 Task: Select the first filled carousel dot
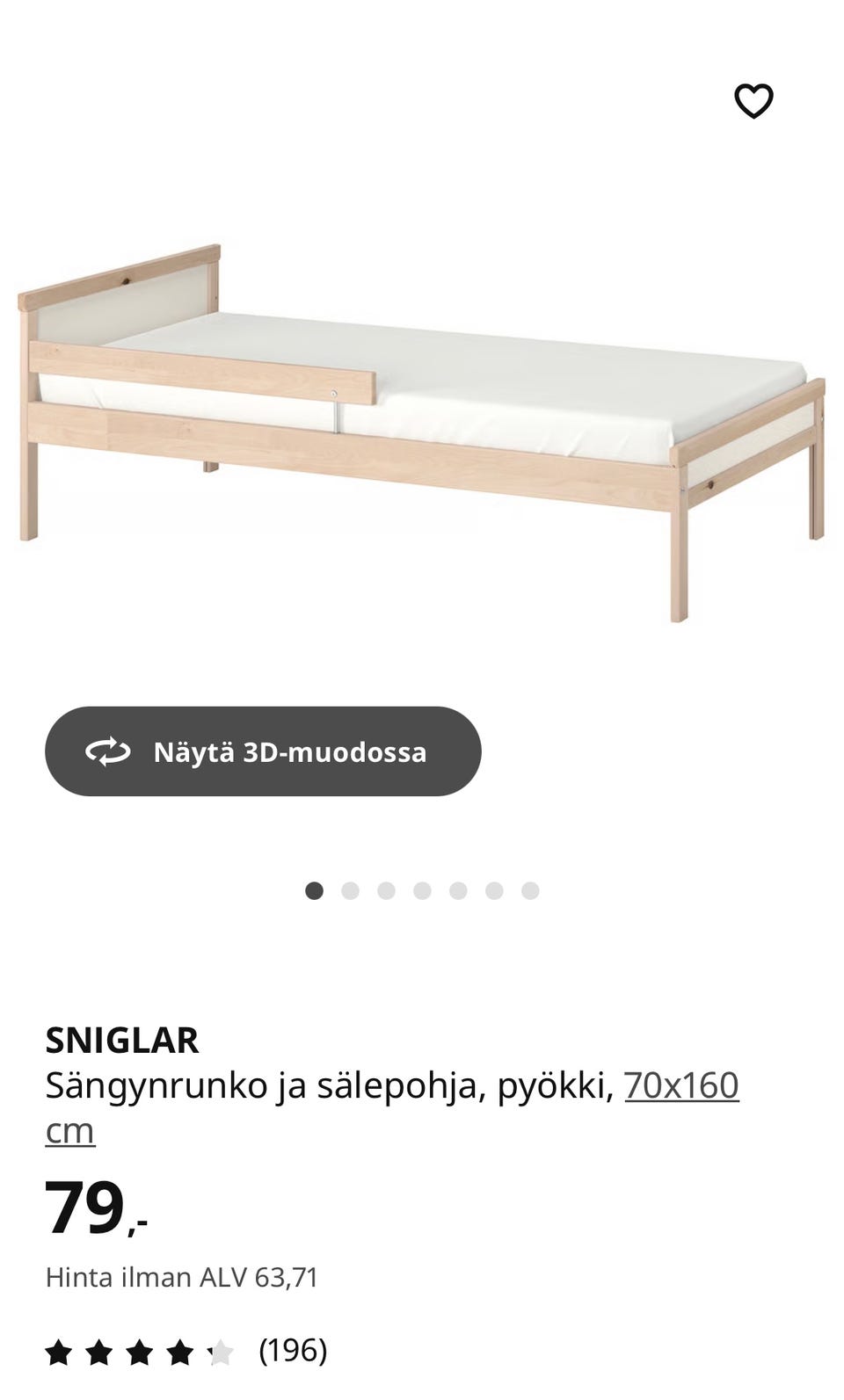point(314,889)
